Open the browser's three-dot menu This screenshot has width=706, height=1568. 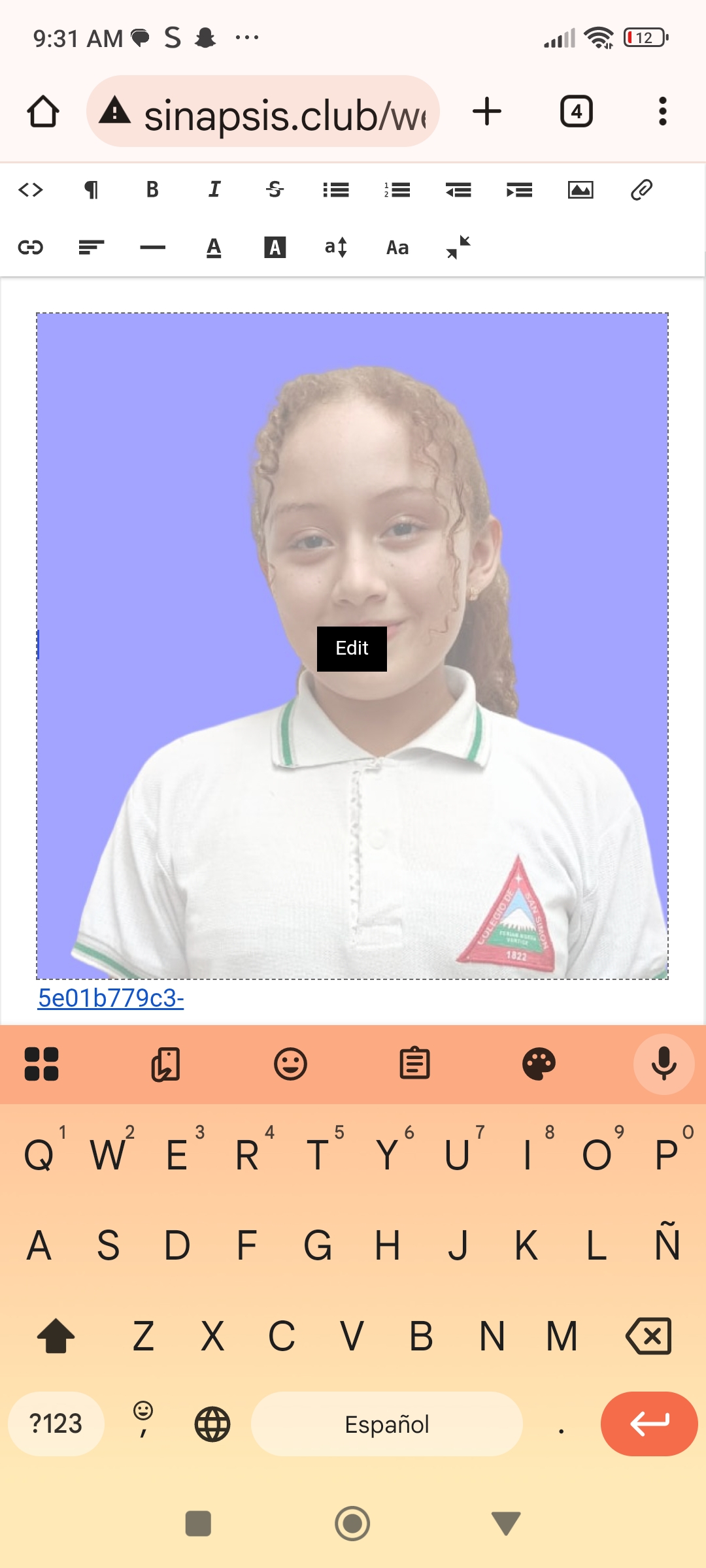coord(663,112)
